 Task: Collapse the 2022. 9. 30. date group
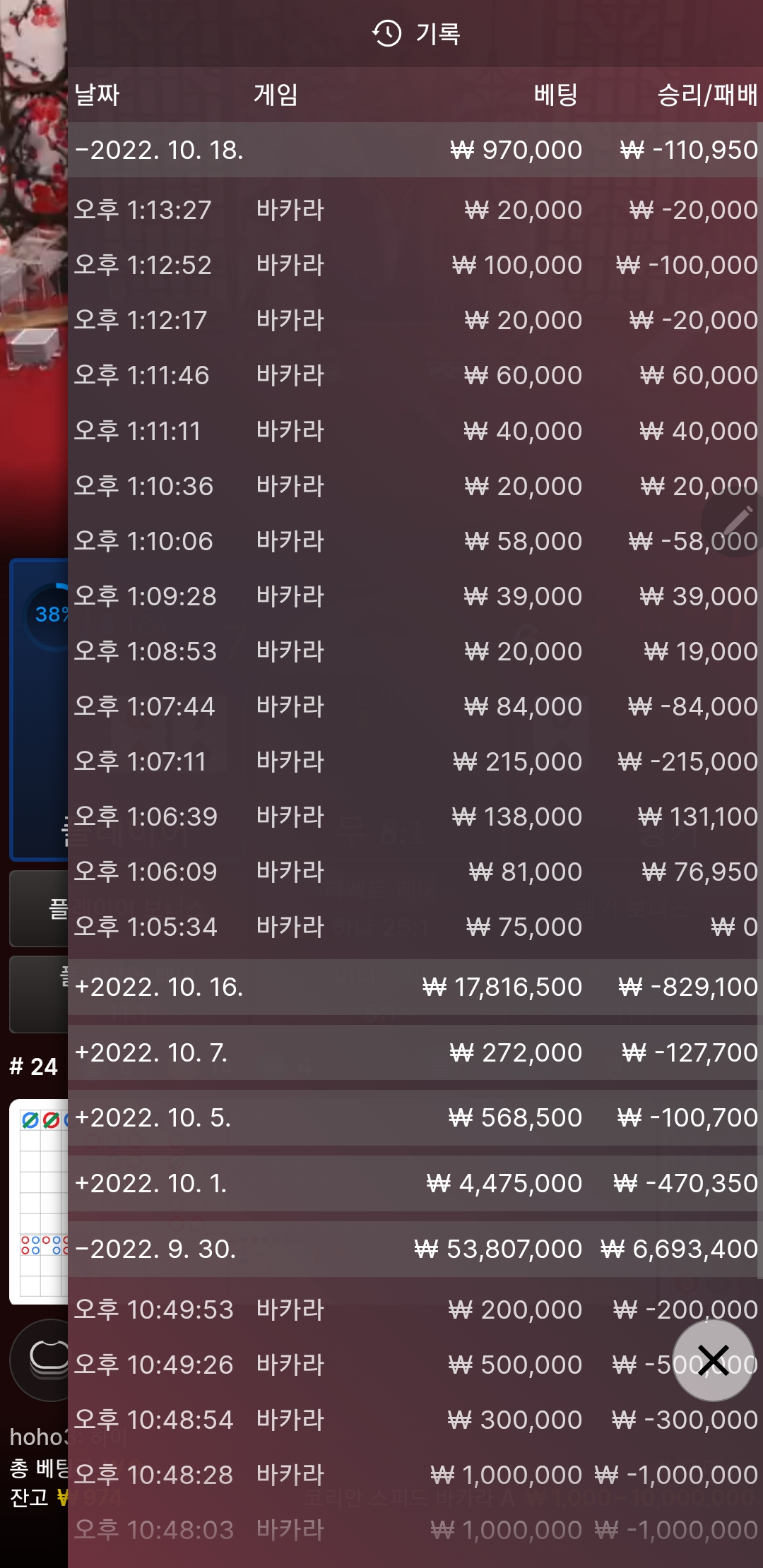click(x=155, y=1249)
